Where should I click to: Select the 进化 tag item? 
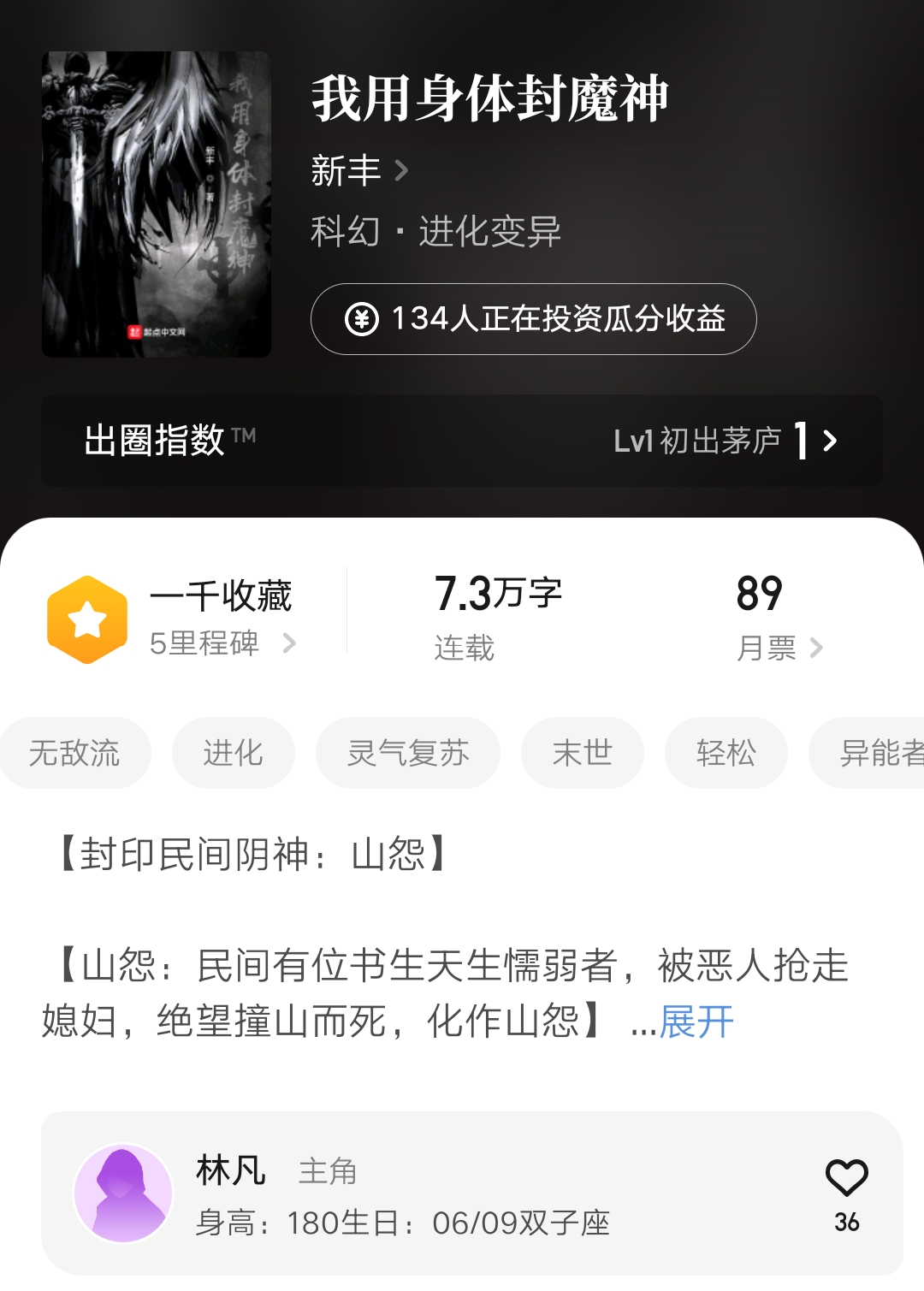(x=233, y=753)
